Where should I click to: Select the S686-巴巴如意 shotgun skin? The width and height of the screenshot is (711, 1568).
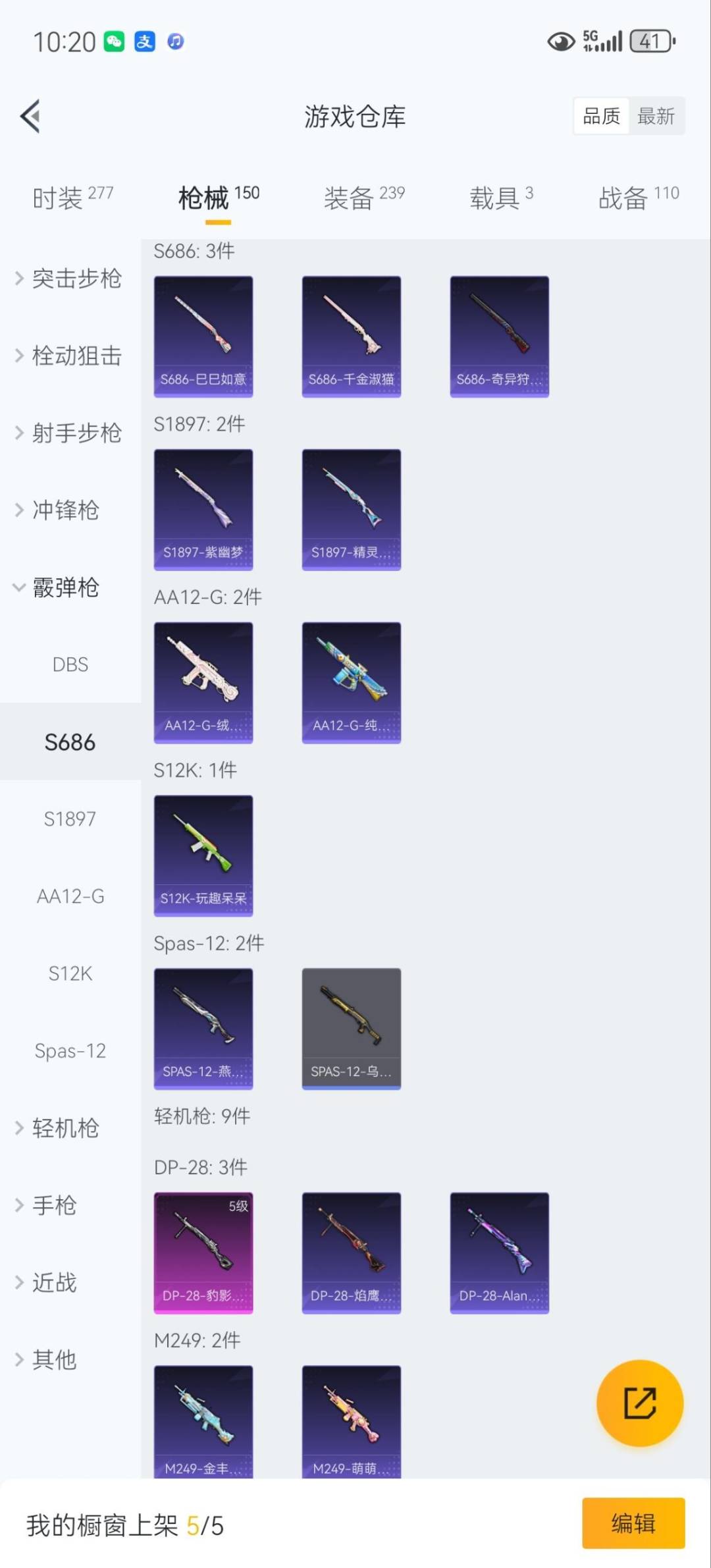coord(203,336)
